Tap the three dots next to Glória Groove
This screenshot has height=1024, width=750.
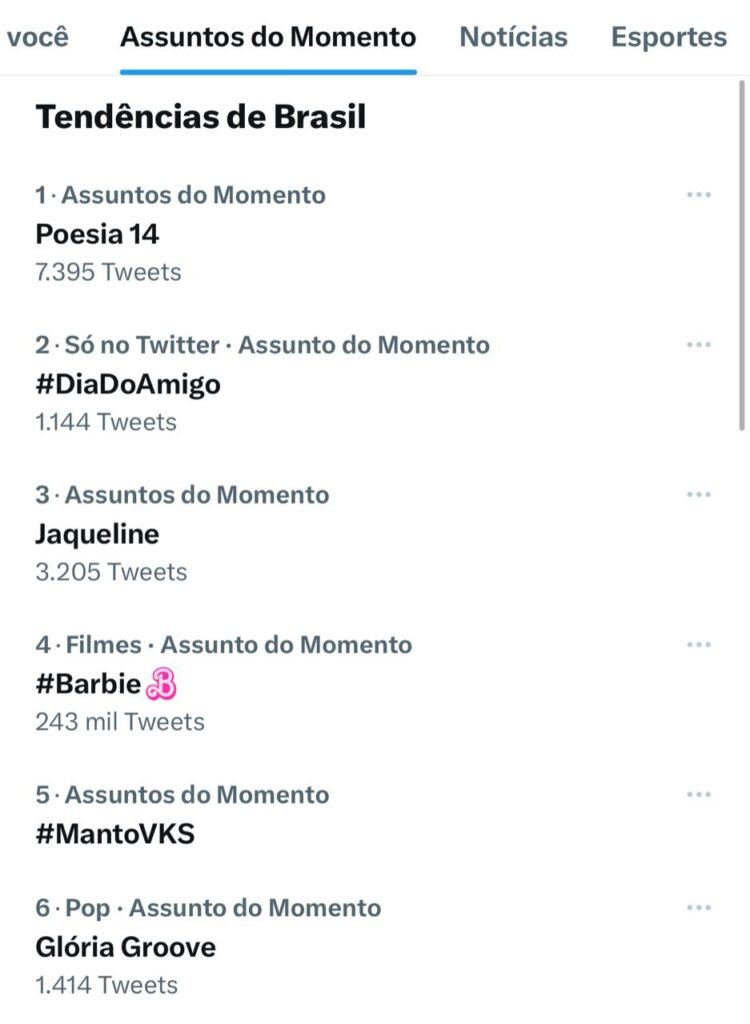pyautogui.click(x=699, y=908)
